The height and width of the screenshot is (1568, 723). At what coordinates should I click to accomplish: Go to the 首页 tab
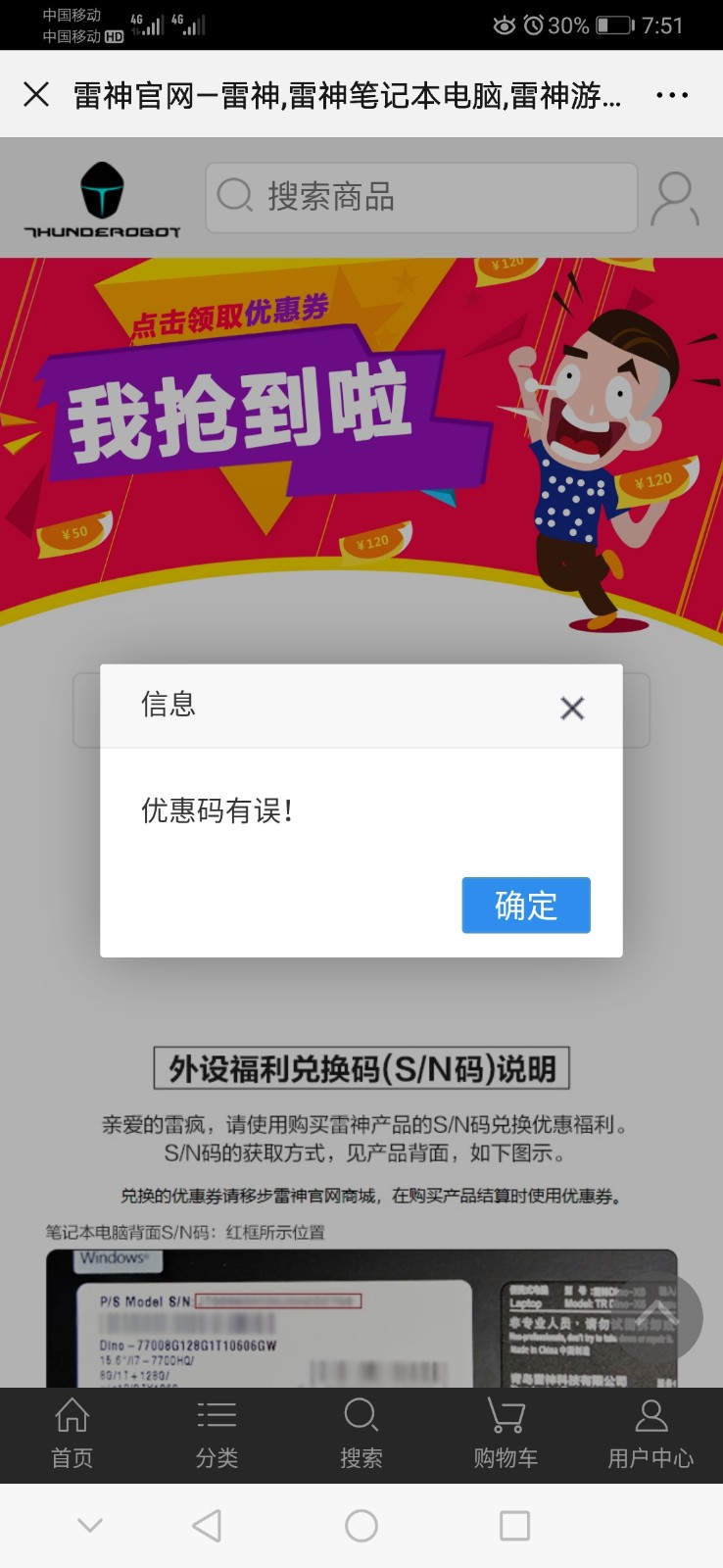click(x=72, y=1433)
